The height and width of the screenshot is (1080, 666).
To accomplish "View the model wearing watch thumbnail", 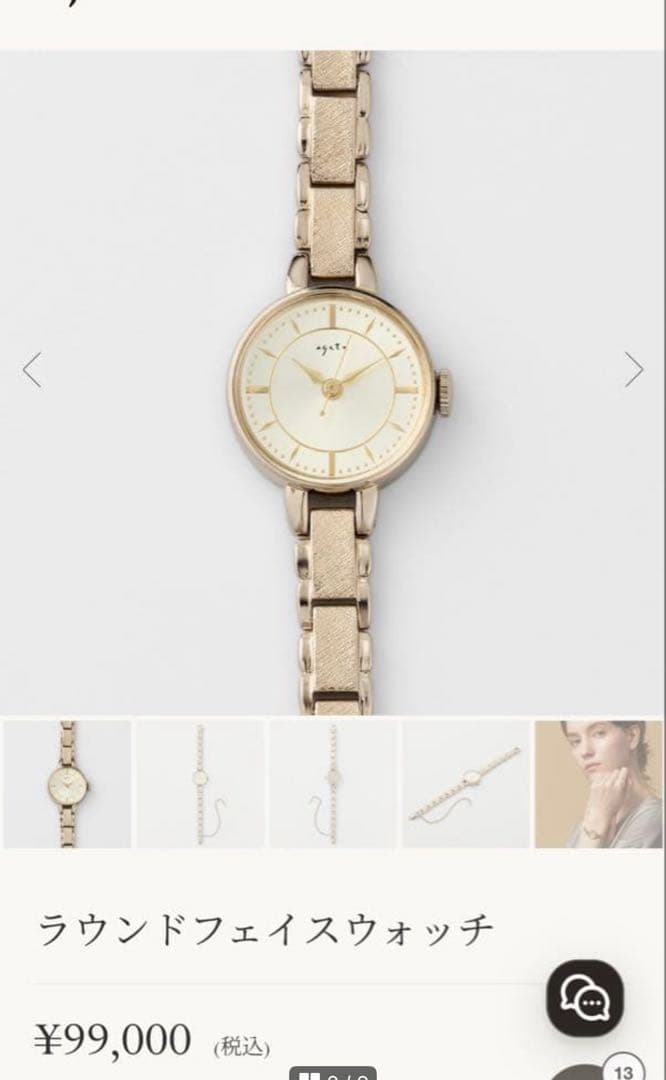I will pyautogui.click(x=600, y=784).
